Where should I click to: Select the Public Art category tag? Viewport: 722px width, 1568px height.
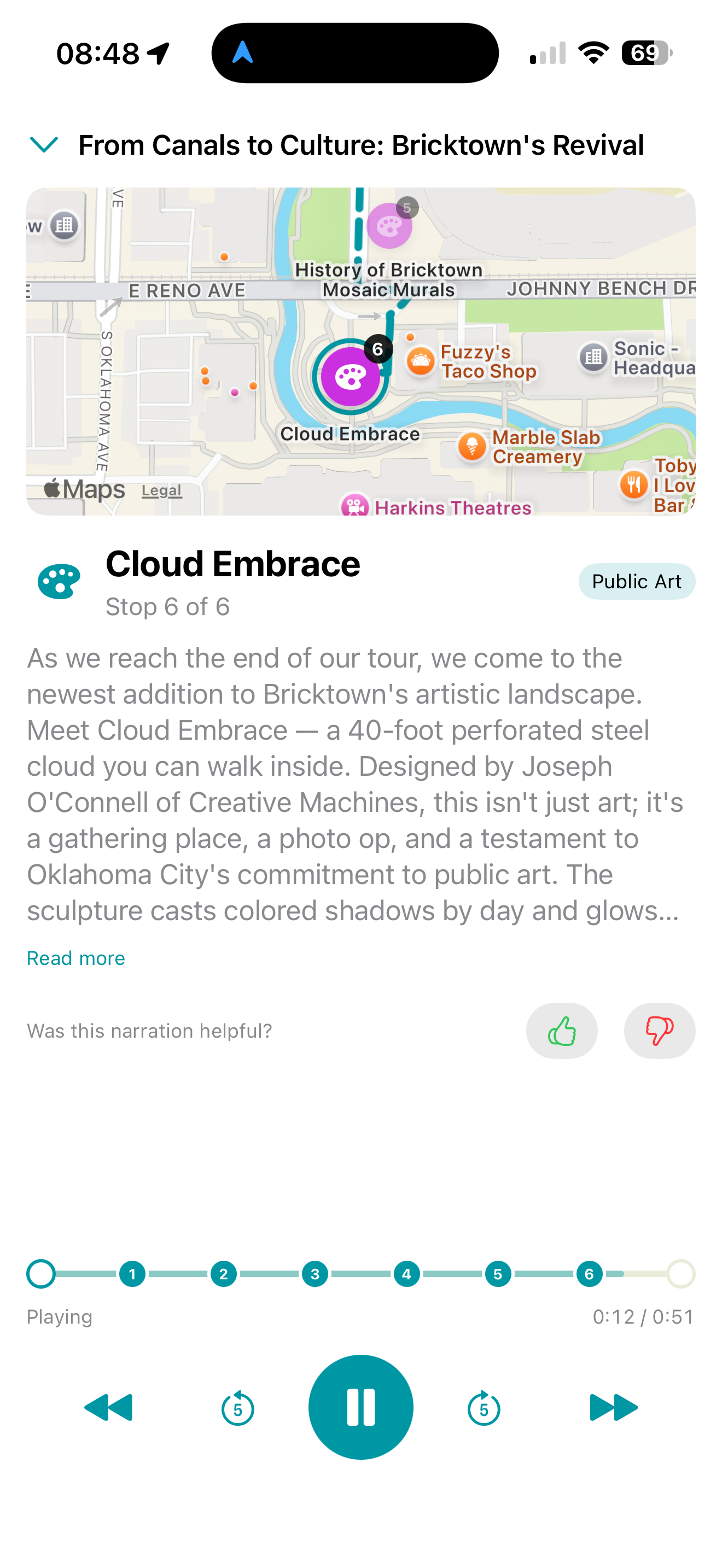pyautogui.click(x=636, y=581)
